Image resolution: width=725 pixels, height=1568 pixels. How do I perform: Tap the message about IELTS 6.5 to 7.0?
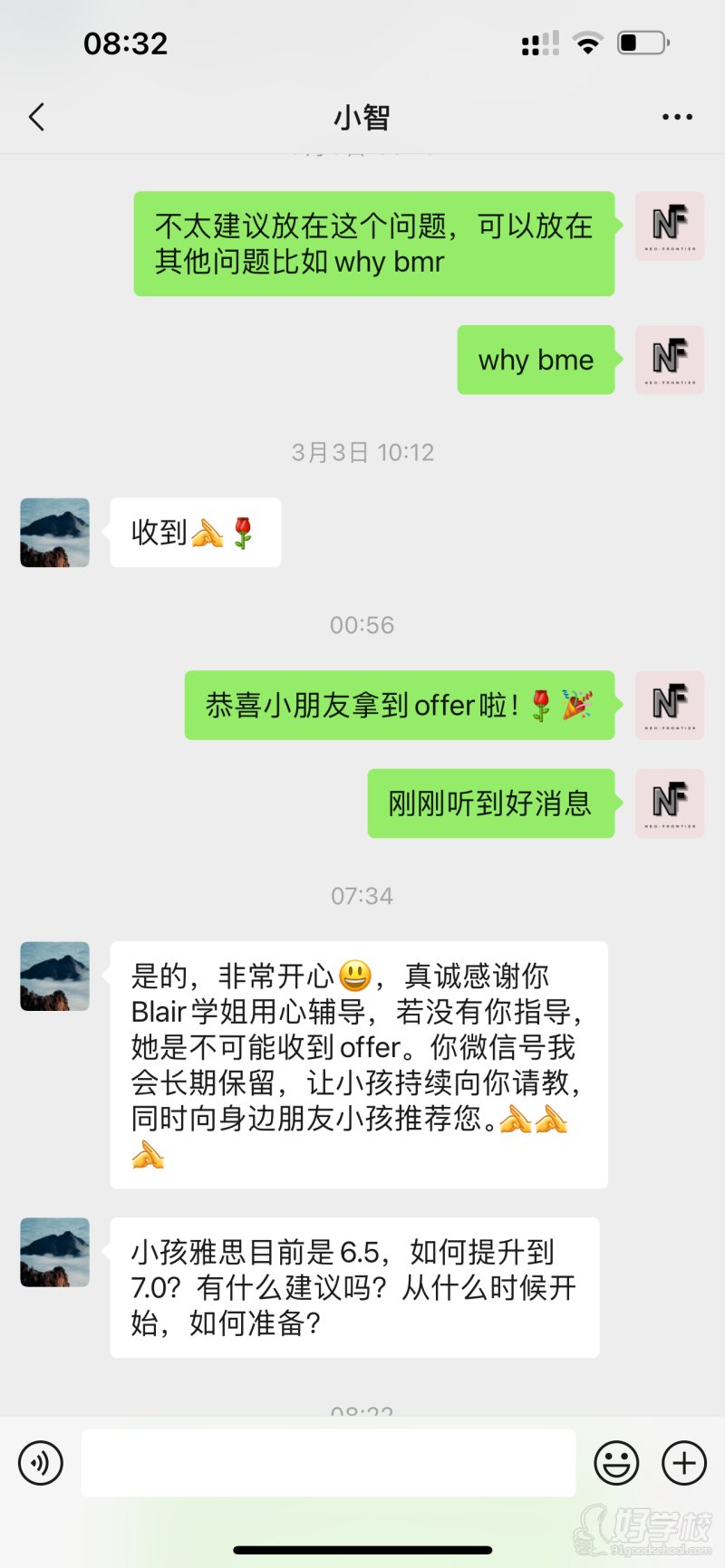(x=353, y=1286)
